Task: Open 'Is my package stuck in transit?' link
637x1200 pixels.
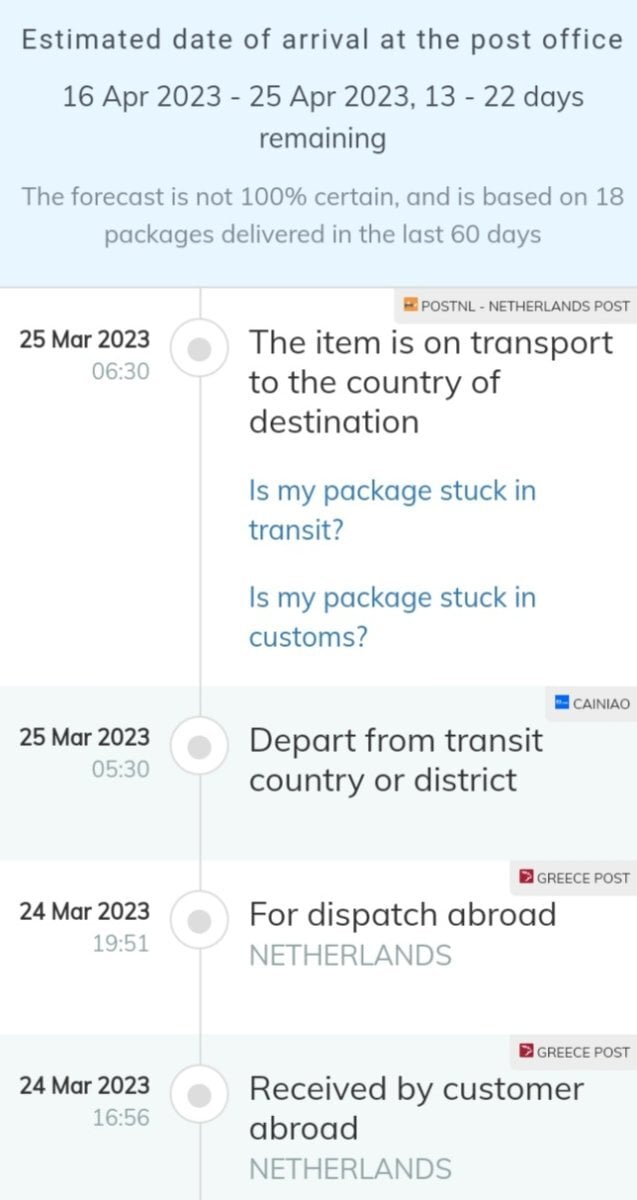Action: (392, 510)
